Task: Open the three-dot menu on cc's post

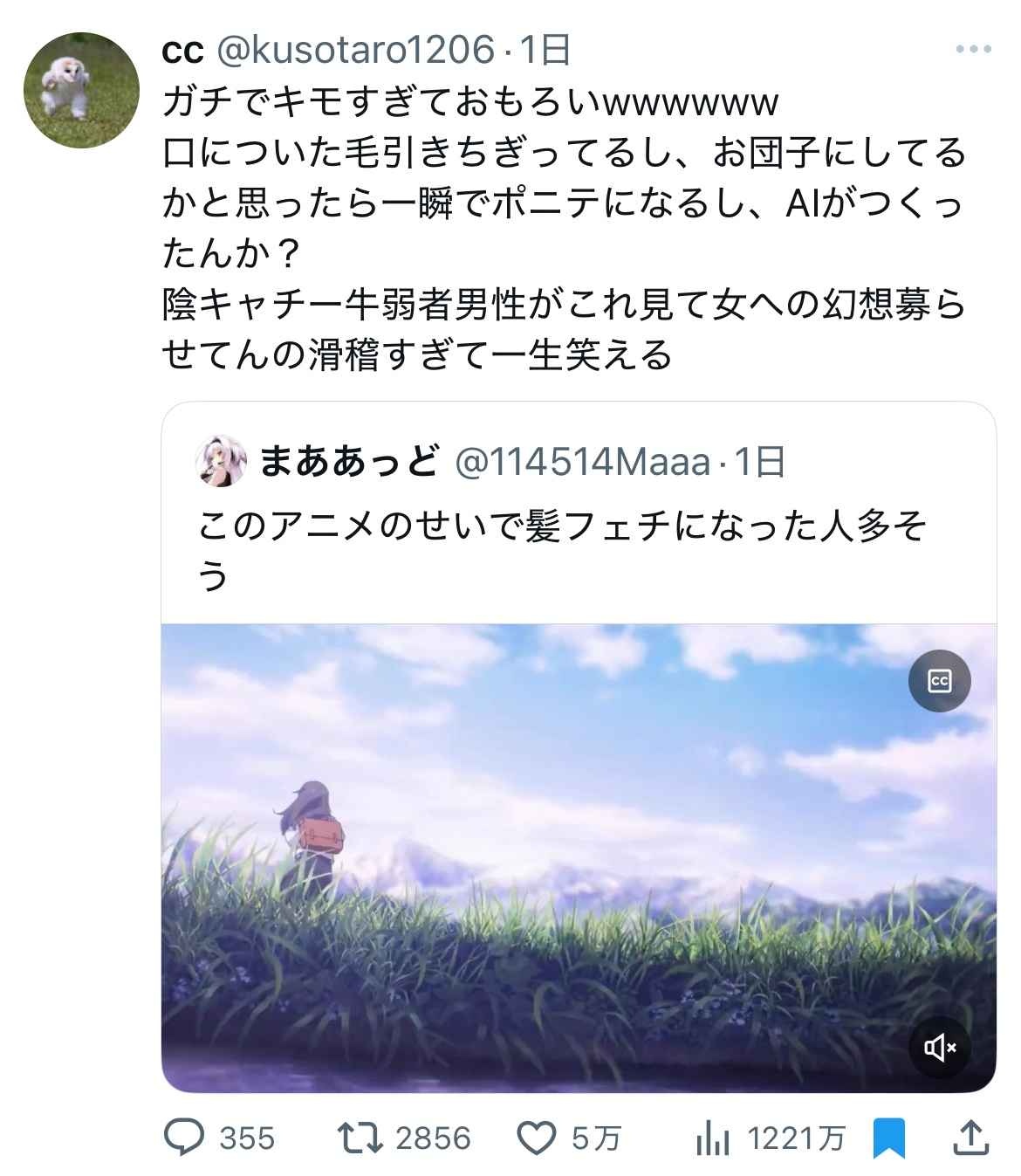Action: (x=973, y=50)
